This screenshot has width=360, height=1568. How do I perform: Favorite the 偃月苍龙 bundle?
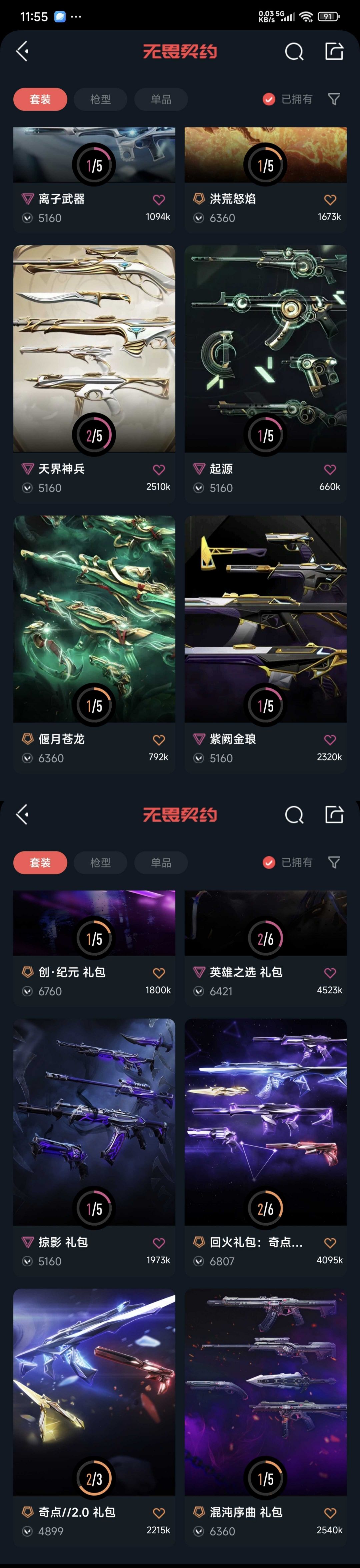159,739
